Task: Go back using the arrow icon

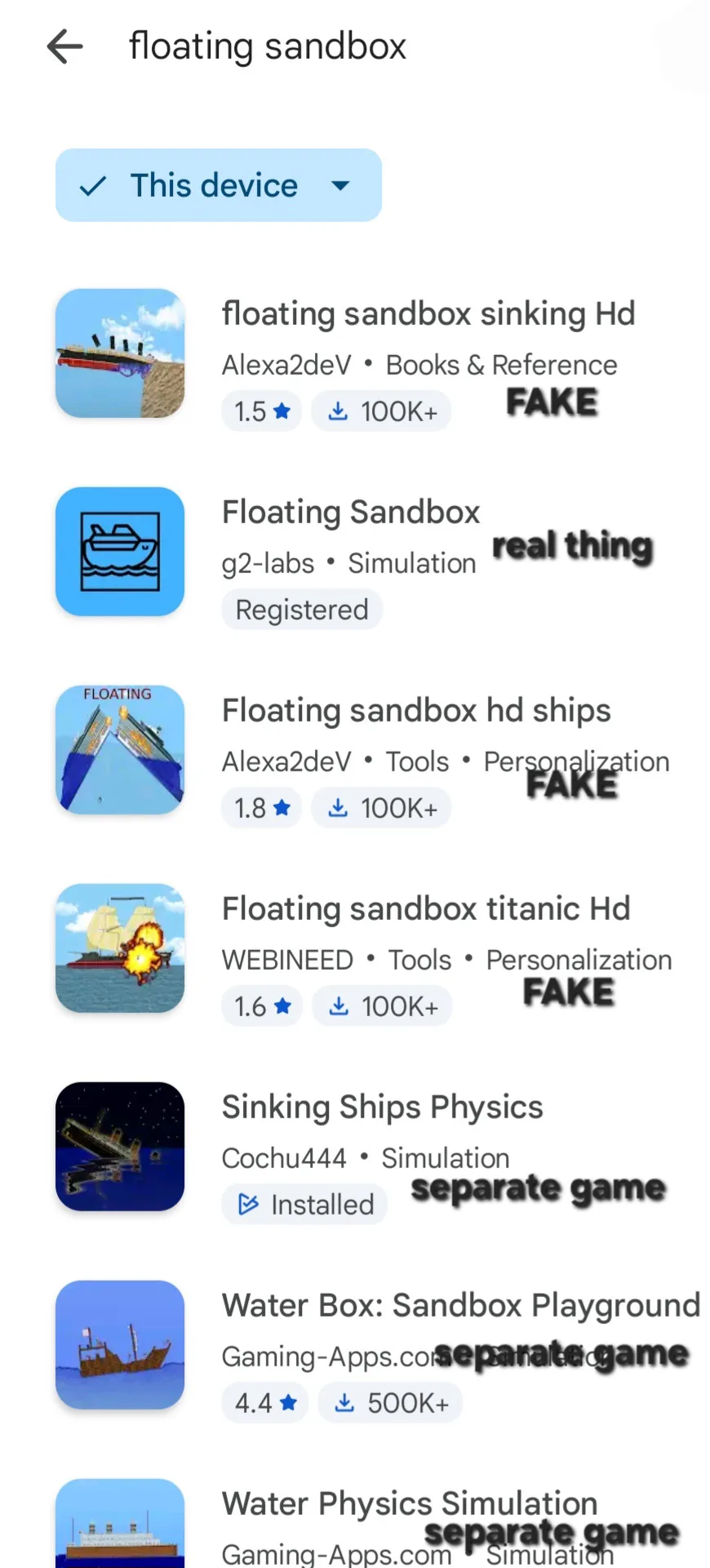Action: pyautogui.click(x=65, y=47)
